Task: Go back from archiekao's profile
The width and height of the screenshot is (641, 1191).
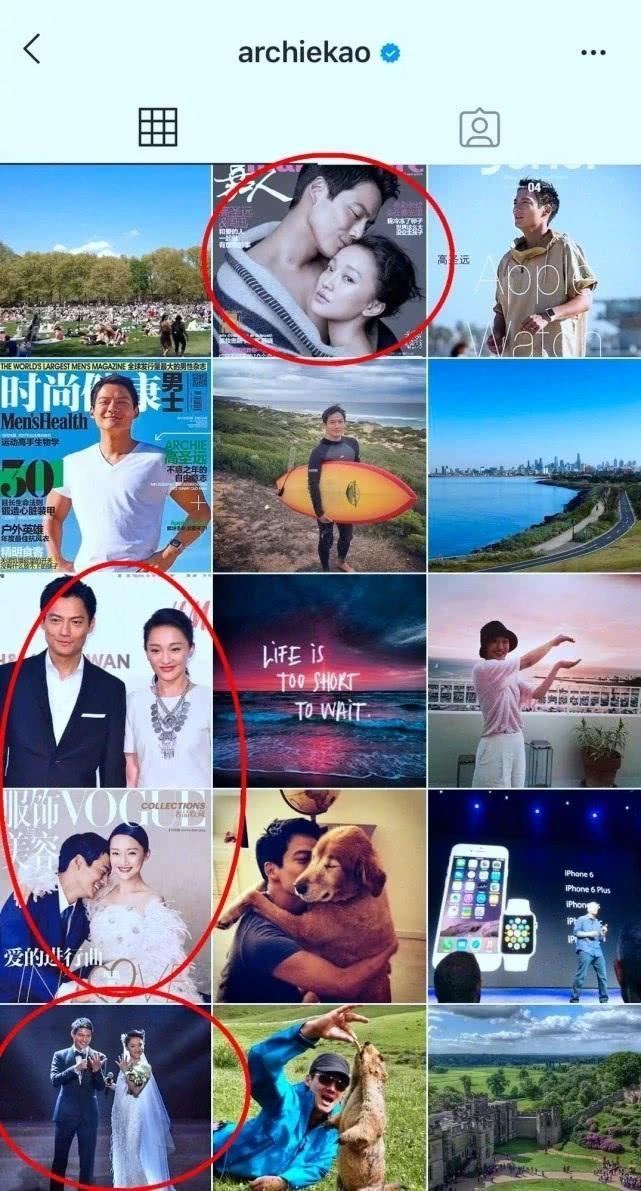Action: pos(32,49)
